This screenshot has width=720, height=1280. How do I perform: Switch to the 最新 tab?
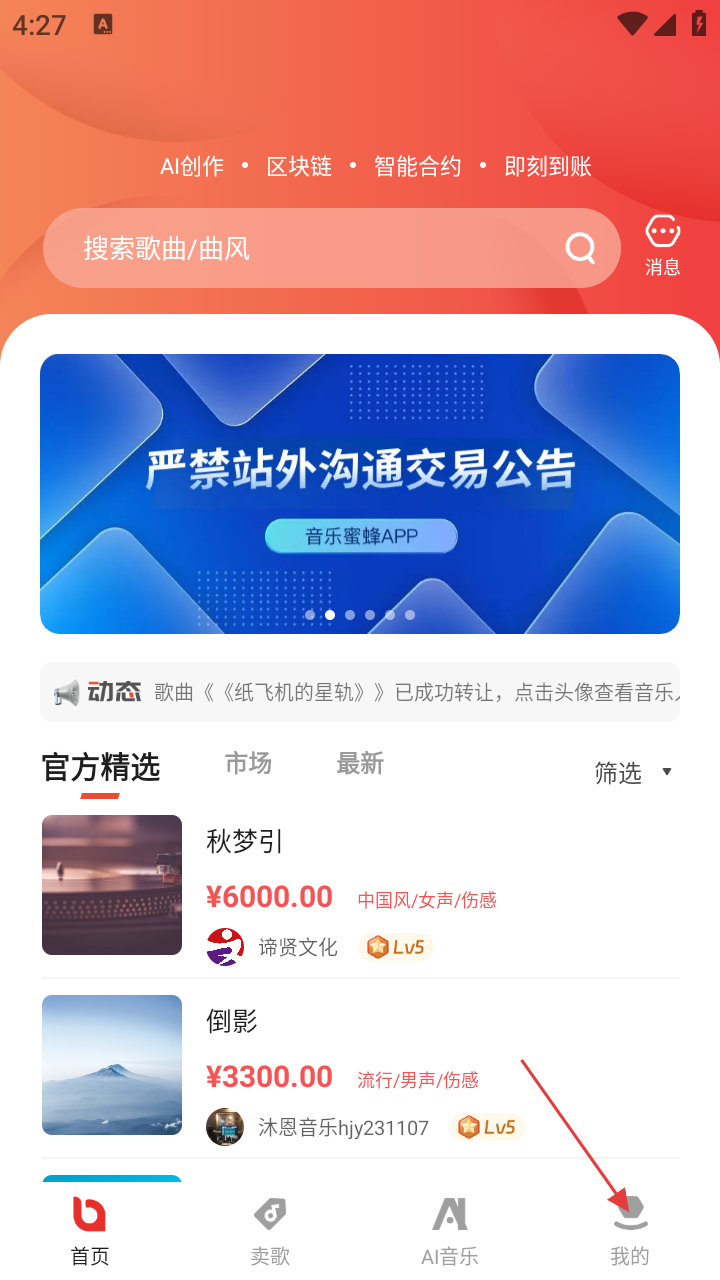[360, 764]
